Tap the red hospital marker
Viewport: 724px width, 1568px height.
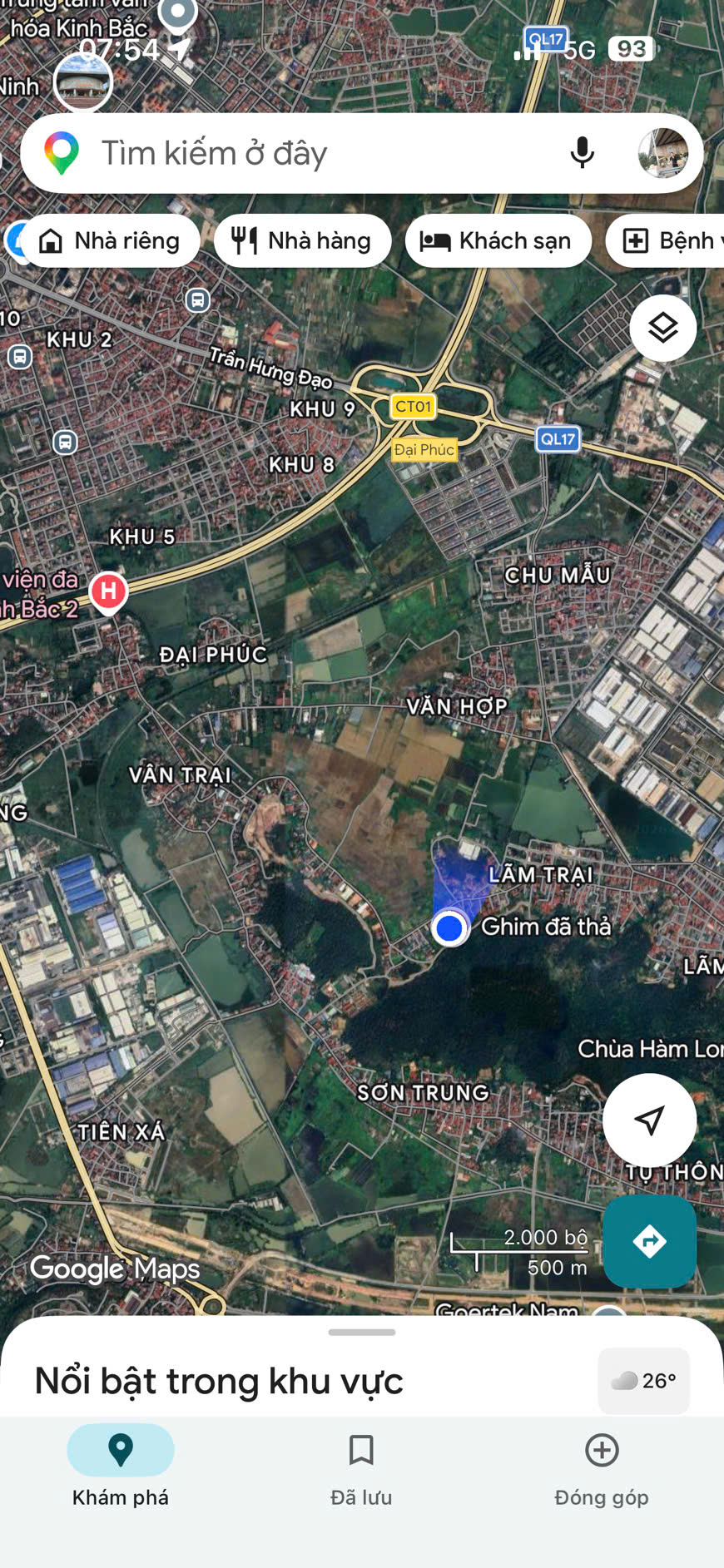tap(108, 591)
